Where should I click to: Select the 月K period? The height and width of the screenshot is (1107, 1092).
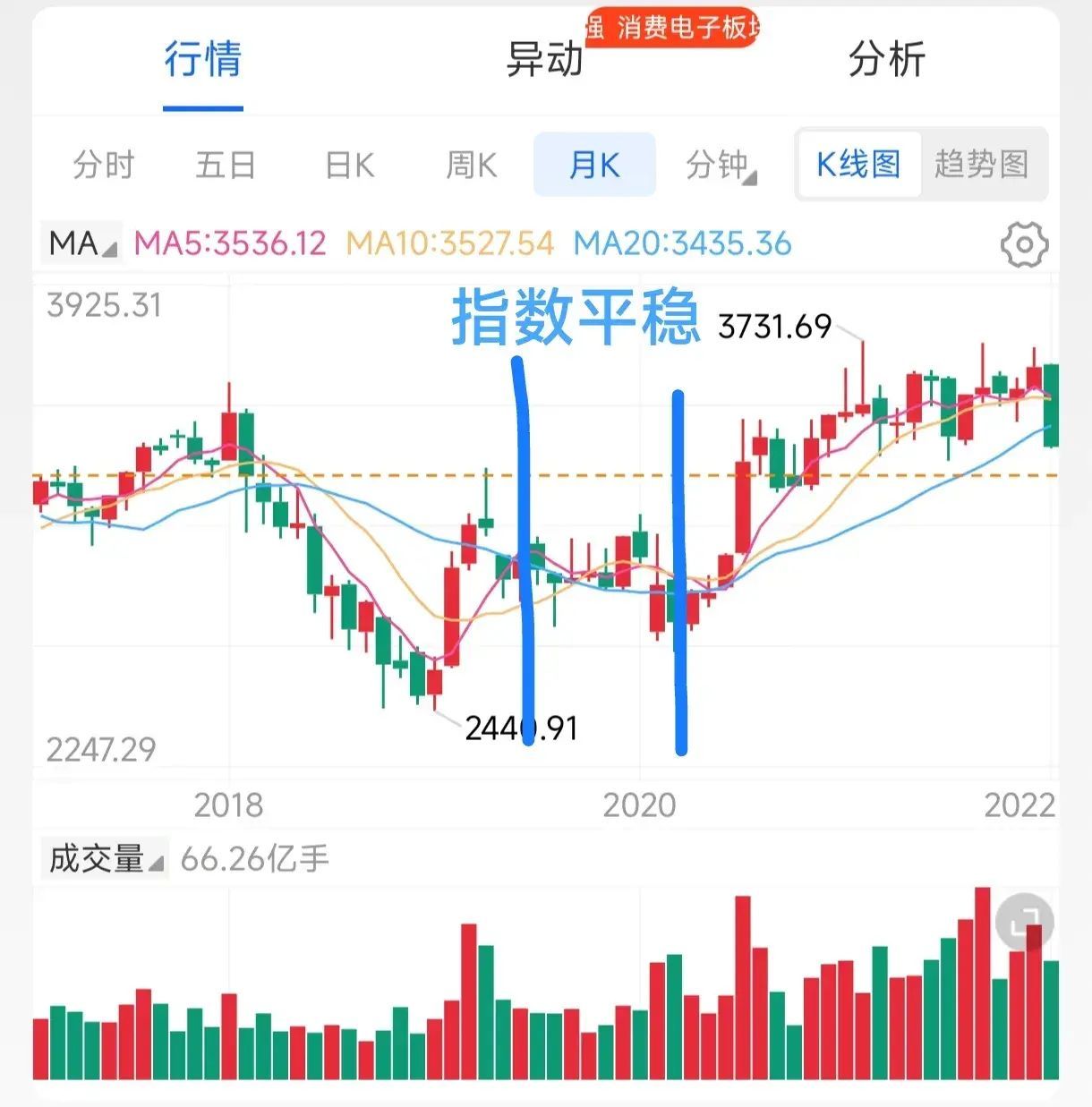594,165
